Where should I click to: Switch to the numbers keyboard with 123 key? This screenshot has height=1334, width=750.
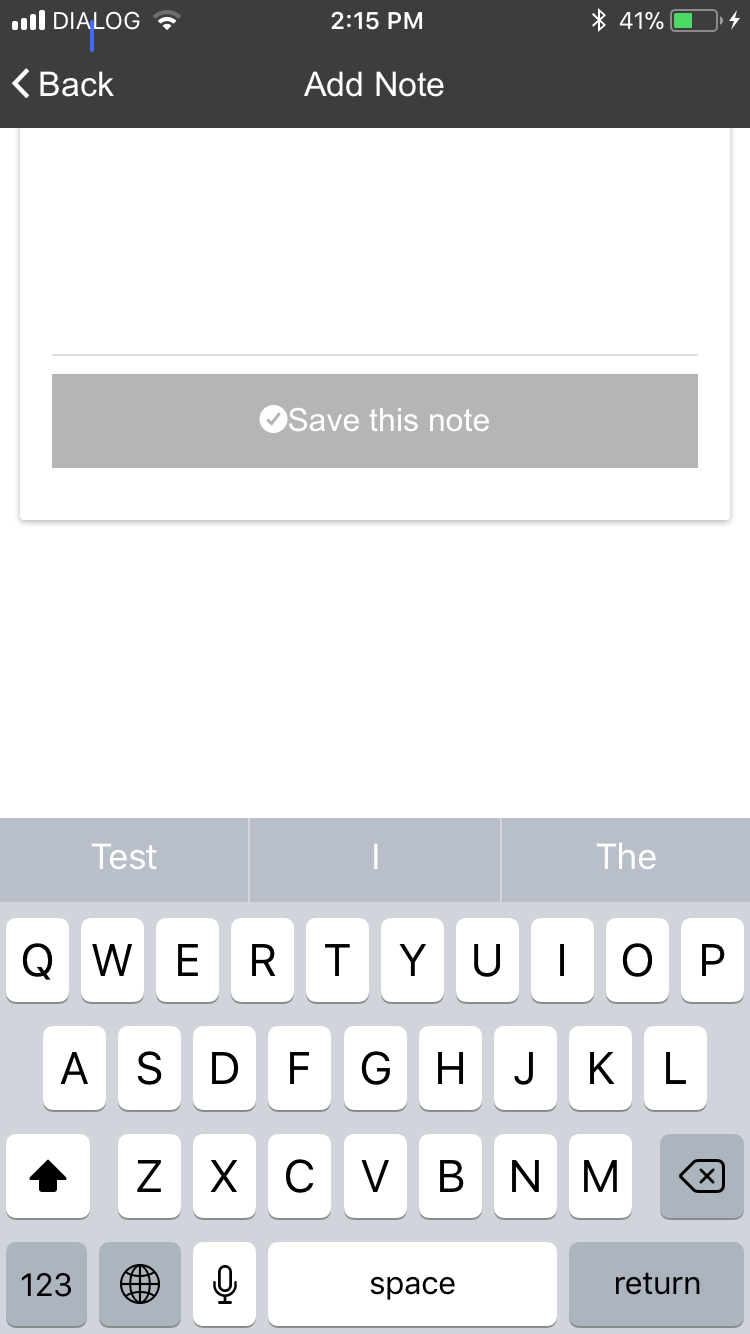click(46, 1283)
